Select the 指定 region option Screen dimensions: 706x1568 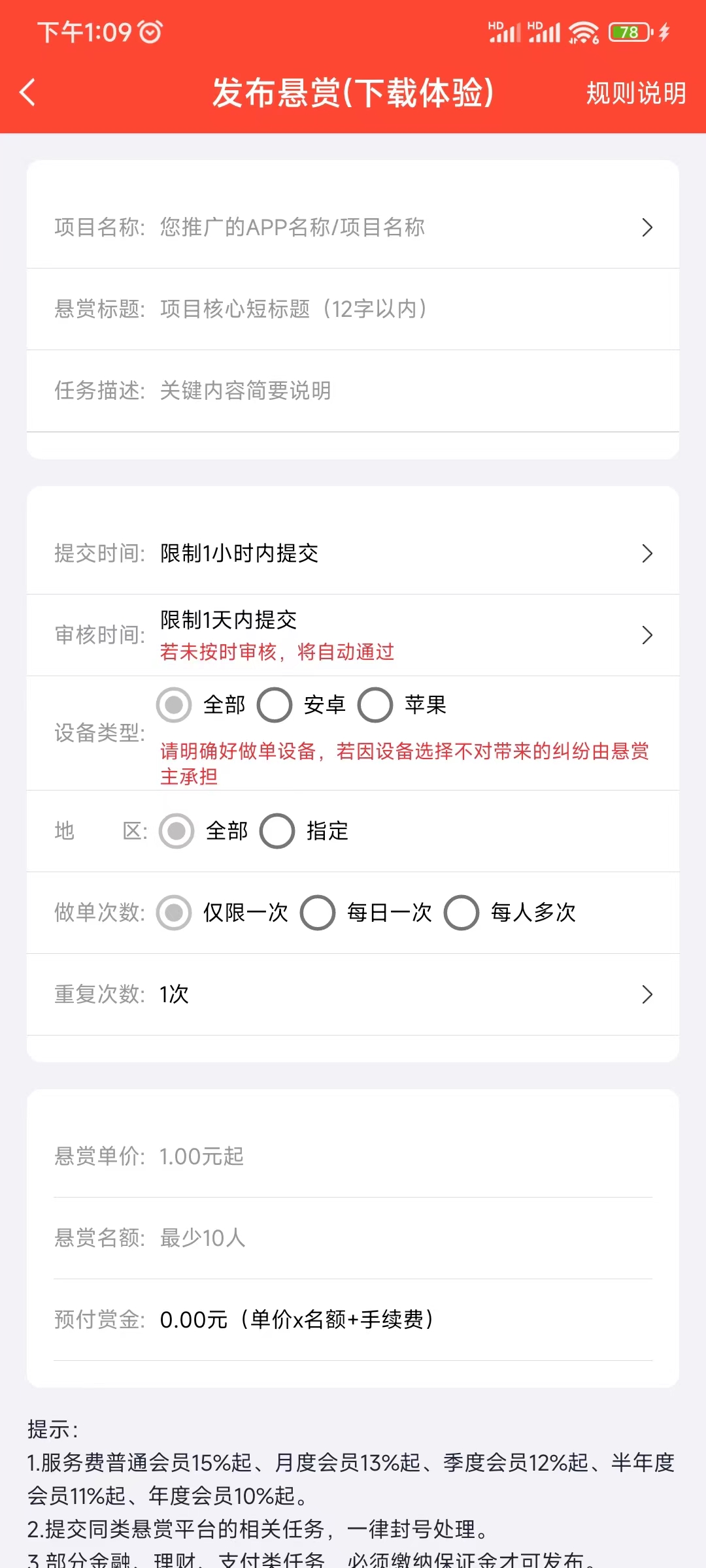[277, 832]
